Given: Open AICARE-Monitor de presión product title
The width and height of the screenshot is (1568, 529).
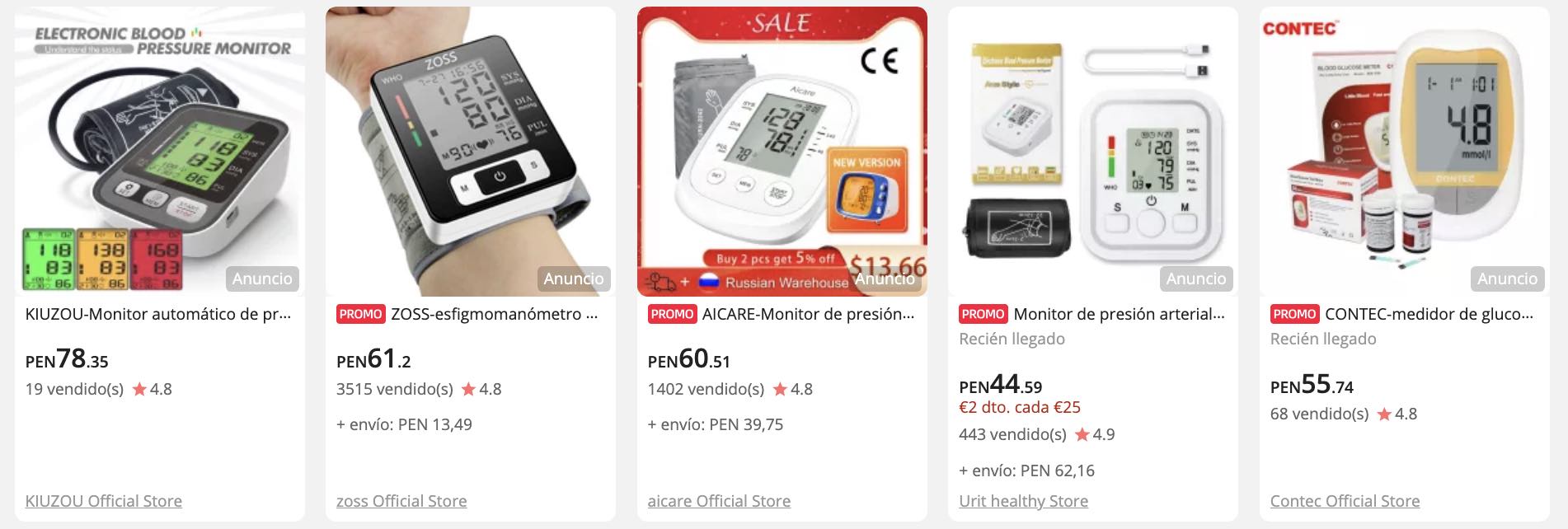Looking at the screenshot, I should pos(808,314).
